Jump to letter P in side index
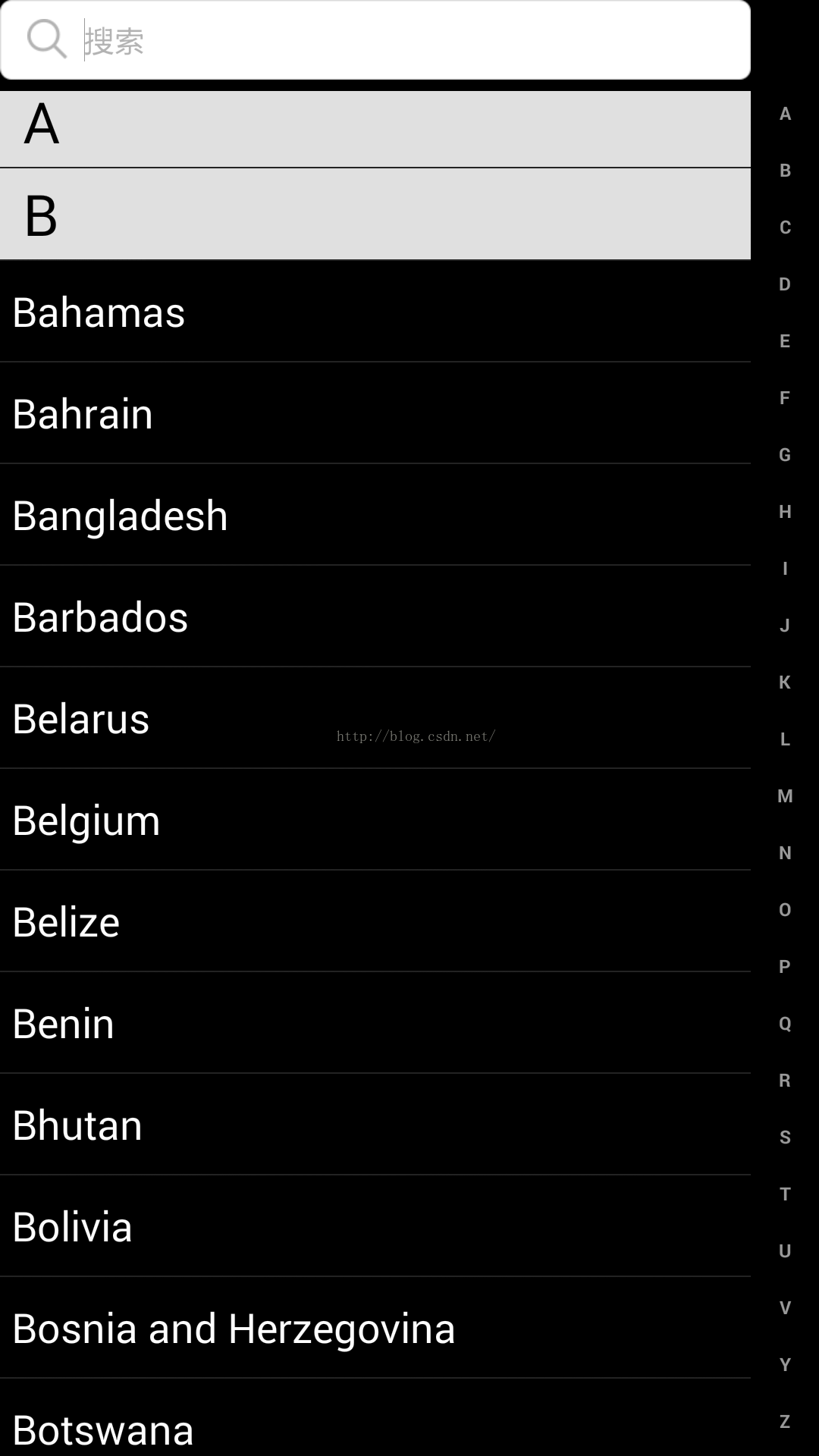The image size is (819, 1456). tap(785, 967)
